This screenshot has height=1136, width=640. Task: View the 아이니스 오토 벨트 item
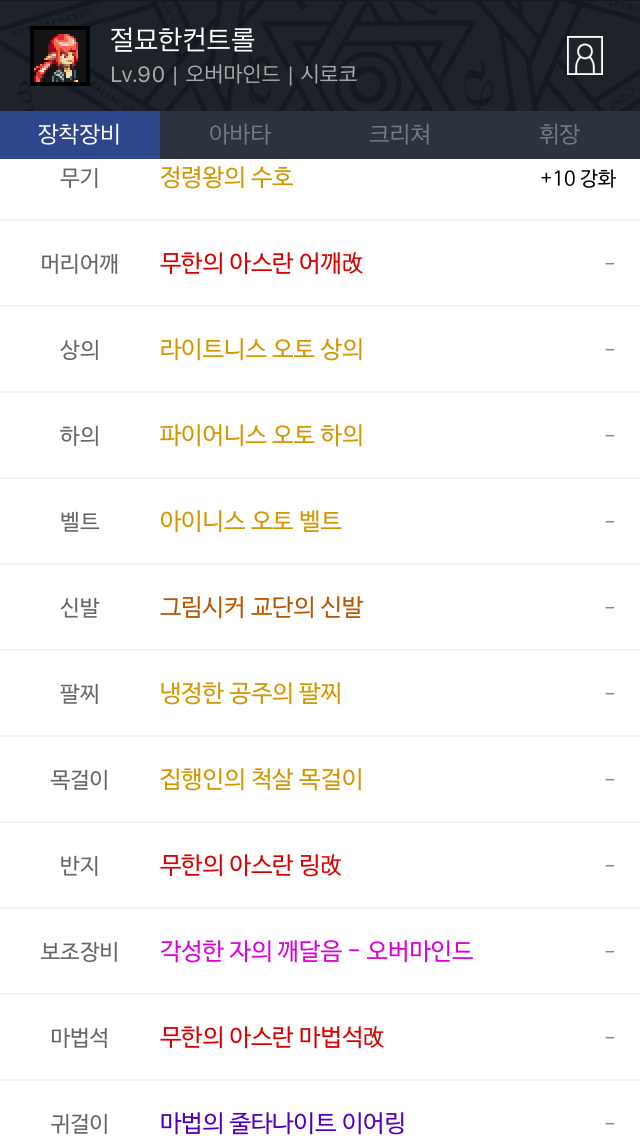(x=251, y=522)
